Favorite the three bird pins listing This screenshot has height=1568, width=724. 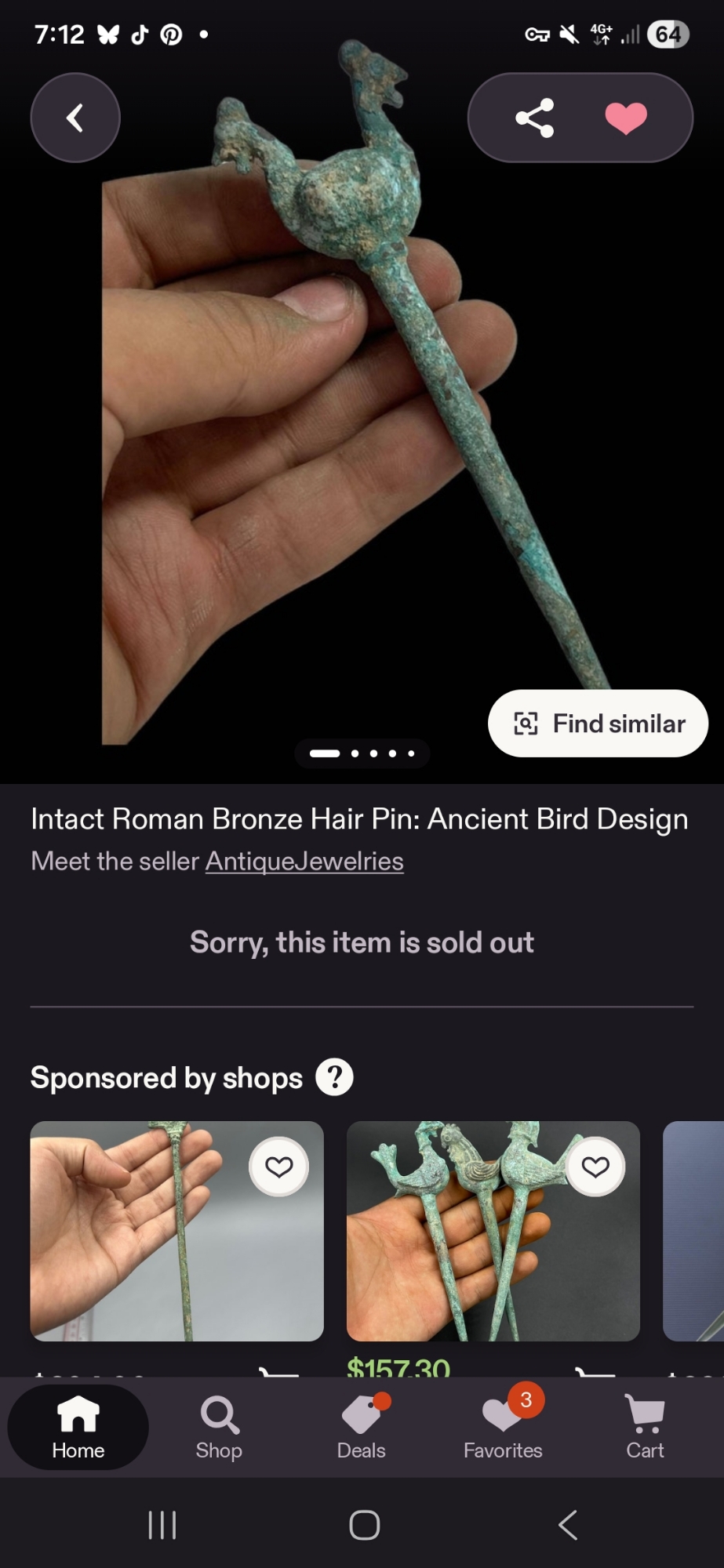[x=595, y=1167]
